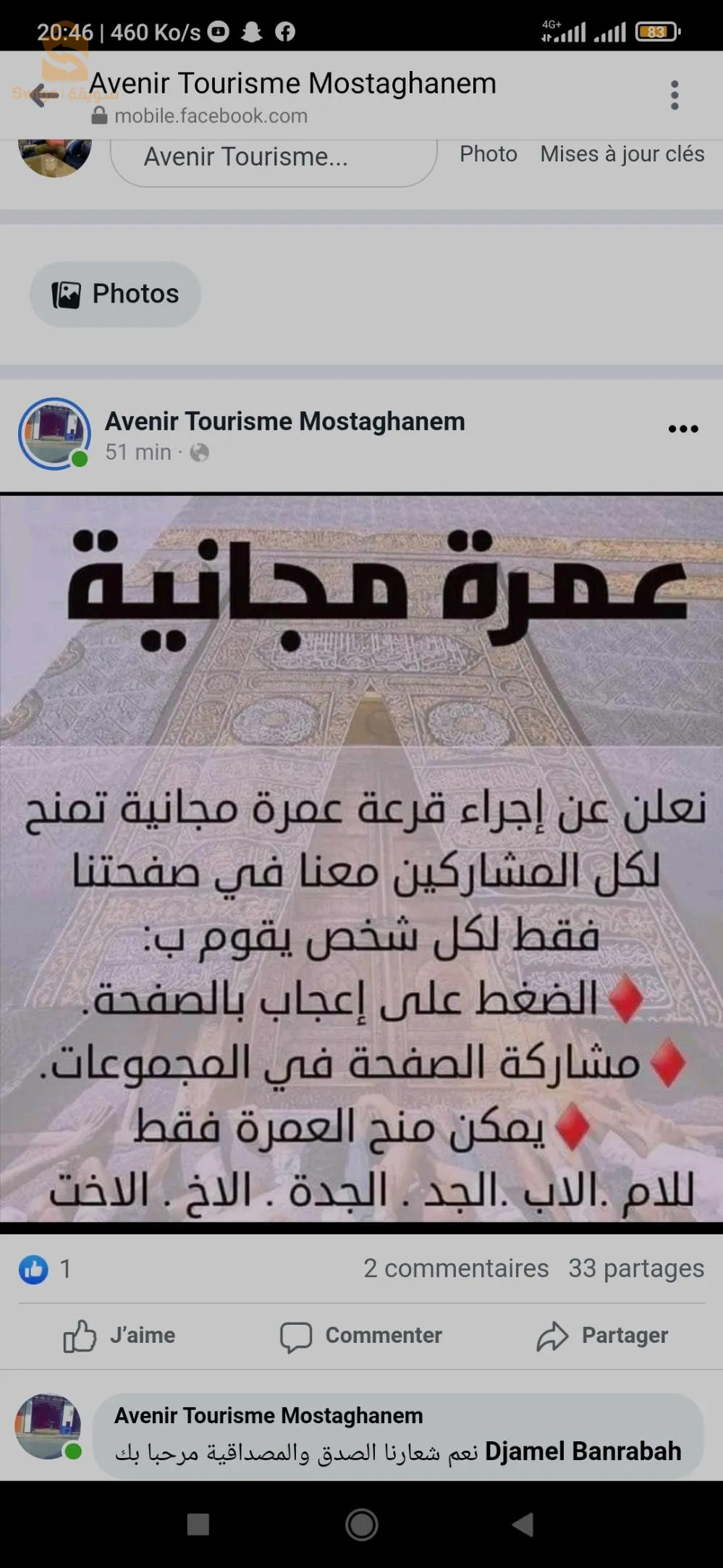Tap the blue like reaction icon near count
The height and width of the screenshot is (1568, 723).
tap(34, 1268)
